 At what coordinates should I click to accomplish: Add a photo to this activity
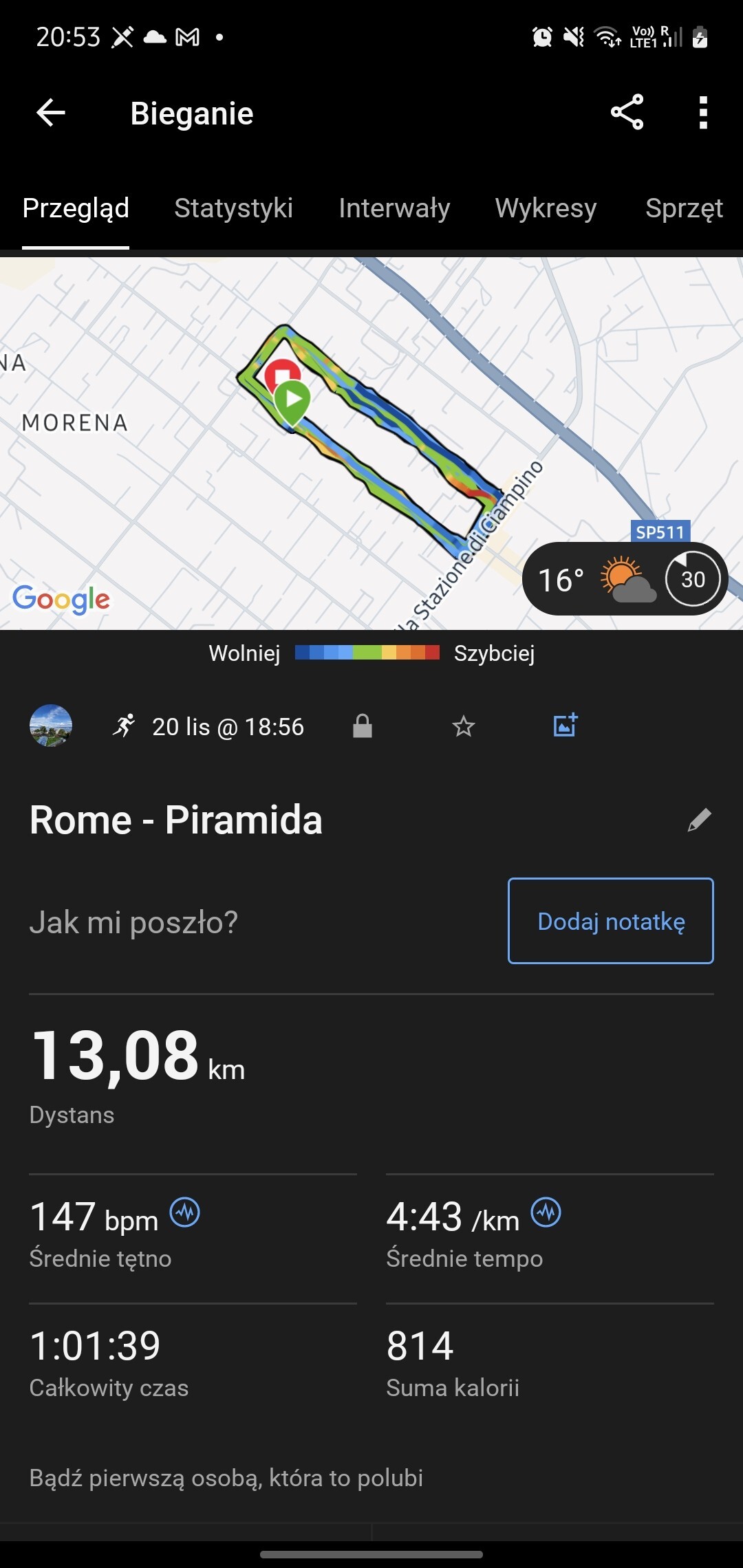pyautogui.click(x=566, y=726)
